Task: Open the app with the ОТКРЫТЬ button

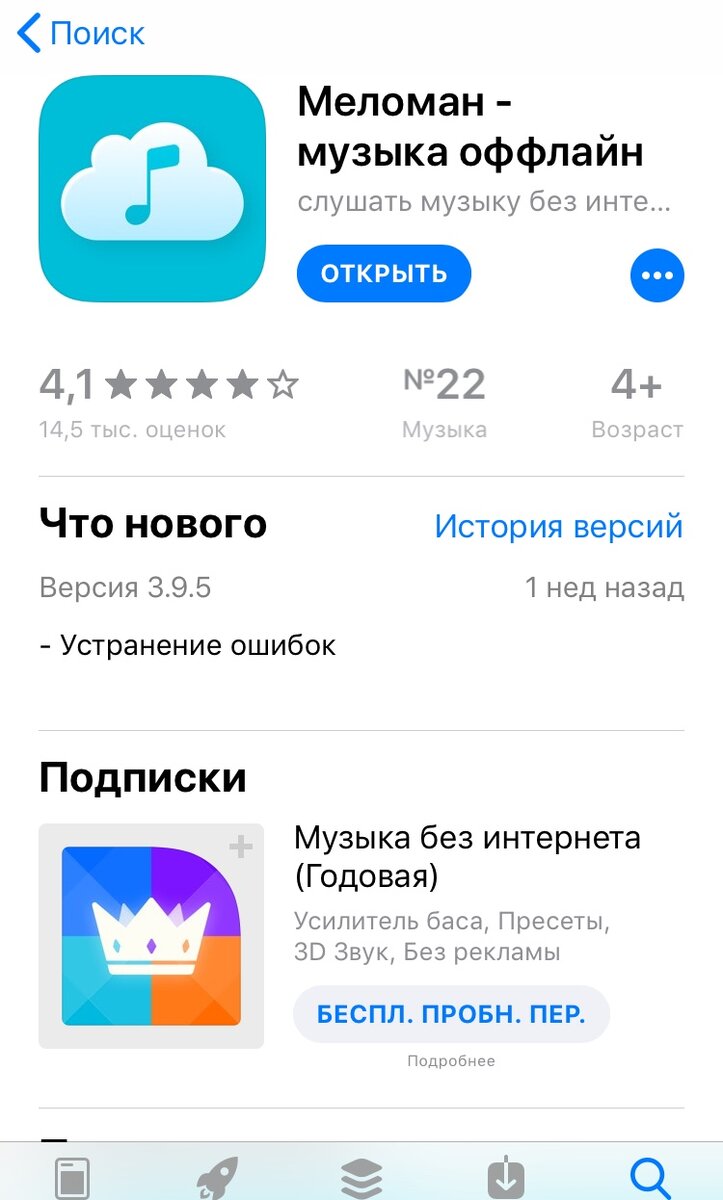Action: [384, 273]
